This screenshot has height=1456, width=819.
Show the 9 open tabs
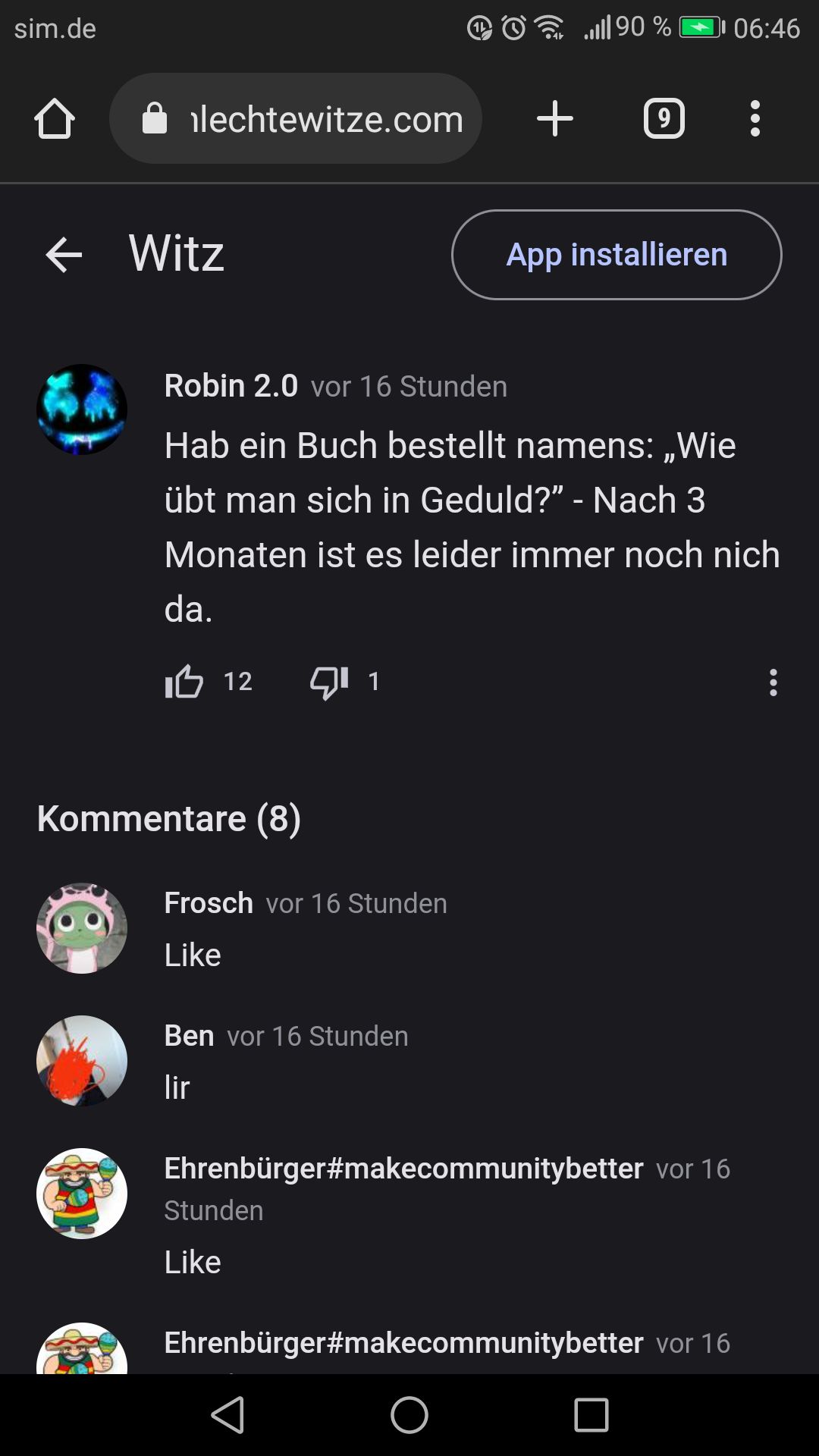click(x=664, y=119)
